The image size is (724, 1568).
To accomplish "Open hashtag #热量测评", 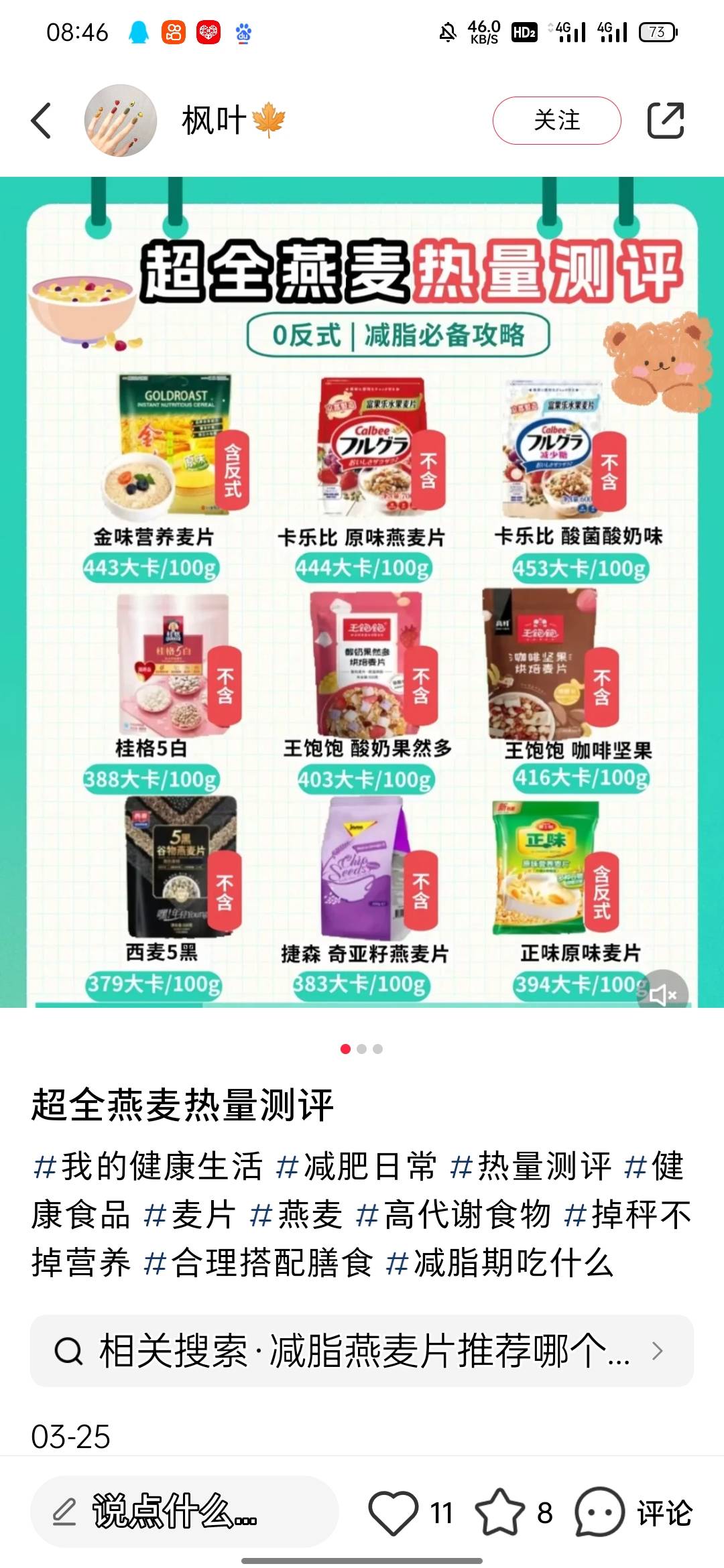I will [531, 1166].
